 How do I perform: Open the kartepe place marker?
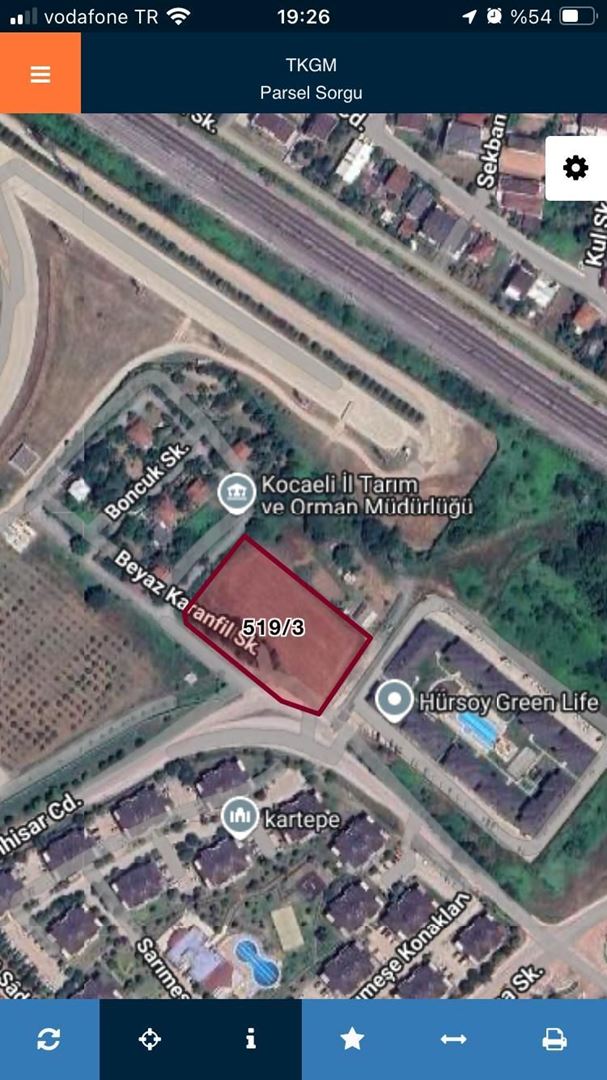[239, 818]
